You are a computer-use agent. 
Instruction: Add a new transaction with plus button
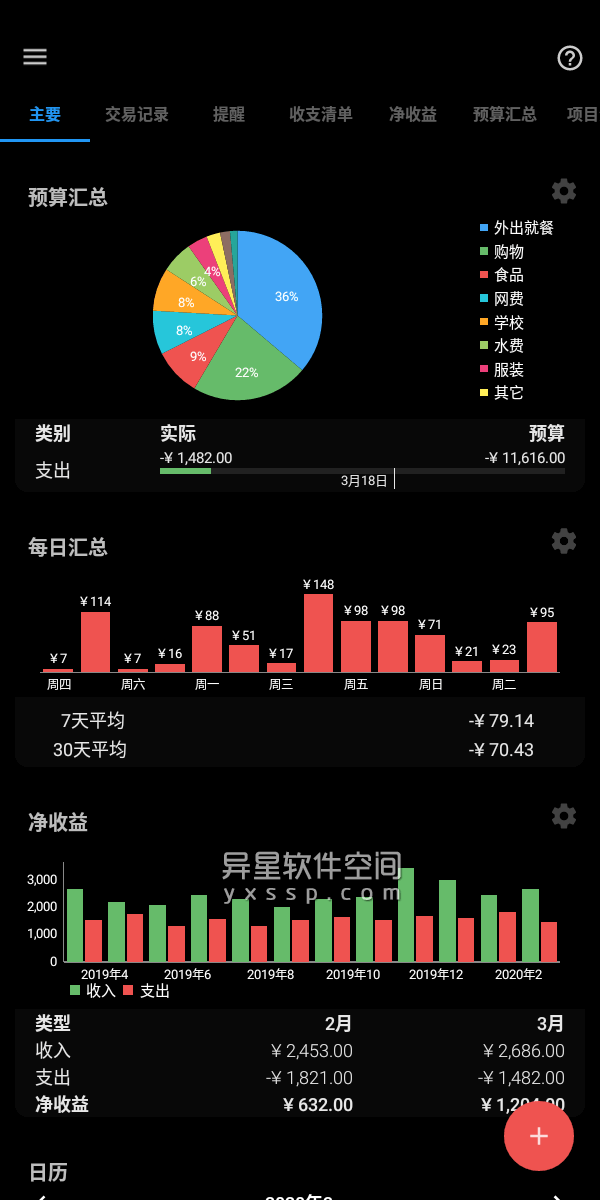[x=539, y=1136]
